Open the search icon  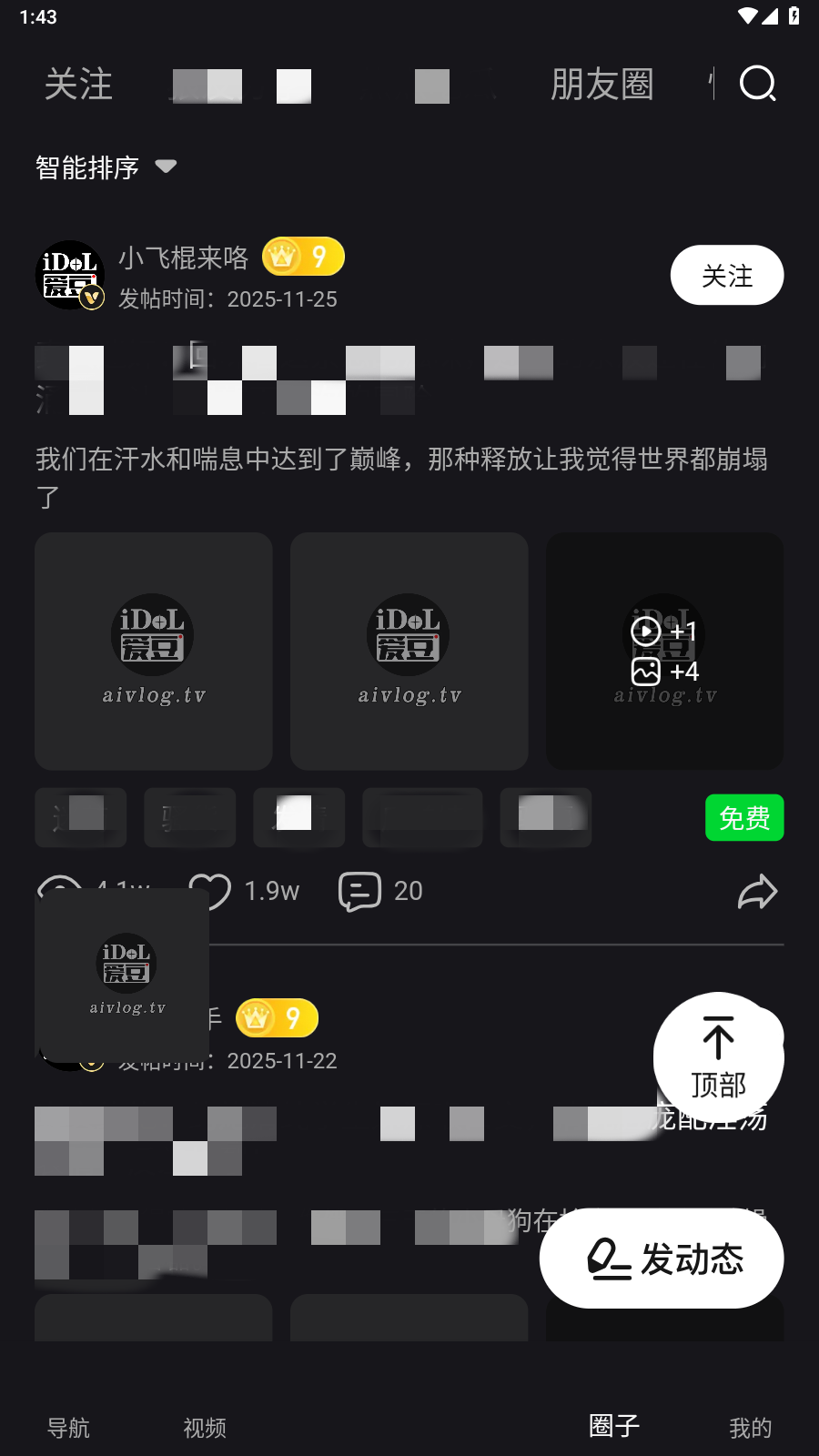pos(757,84)
